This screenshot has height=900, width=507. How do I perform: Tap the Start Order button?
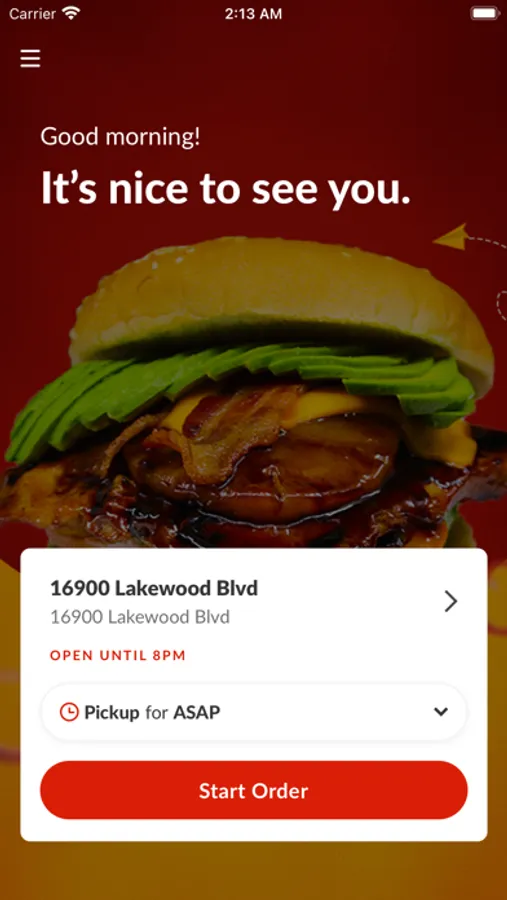(254, 790)
